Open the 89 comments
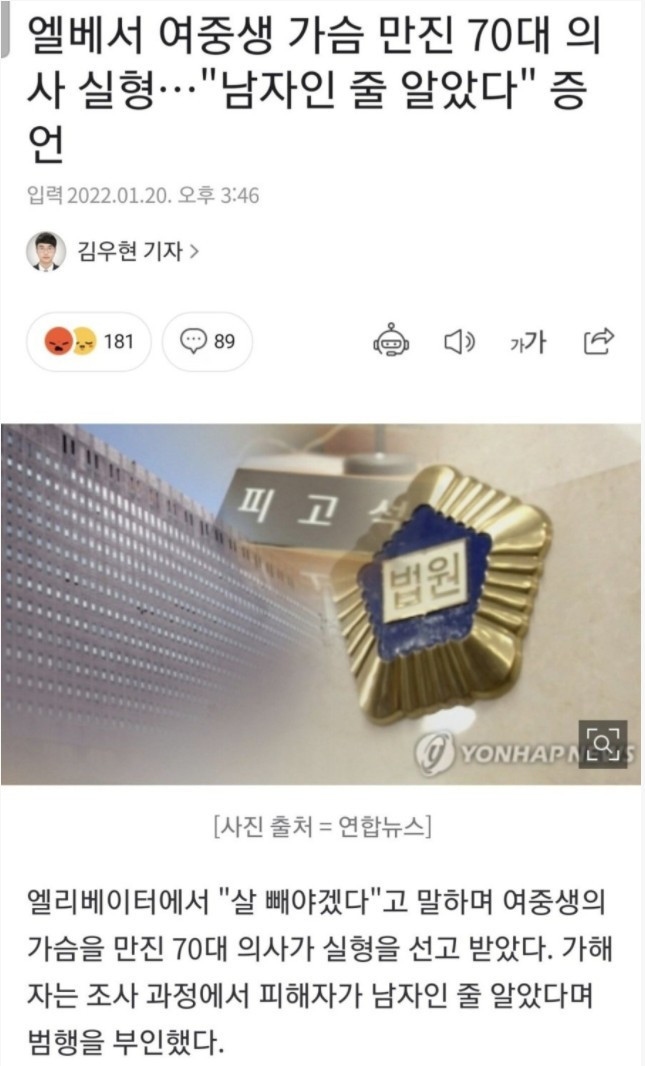This screenshot has height=1066, width=645. click(207, 342)
